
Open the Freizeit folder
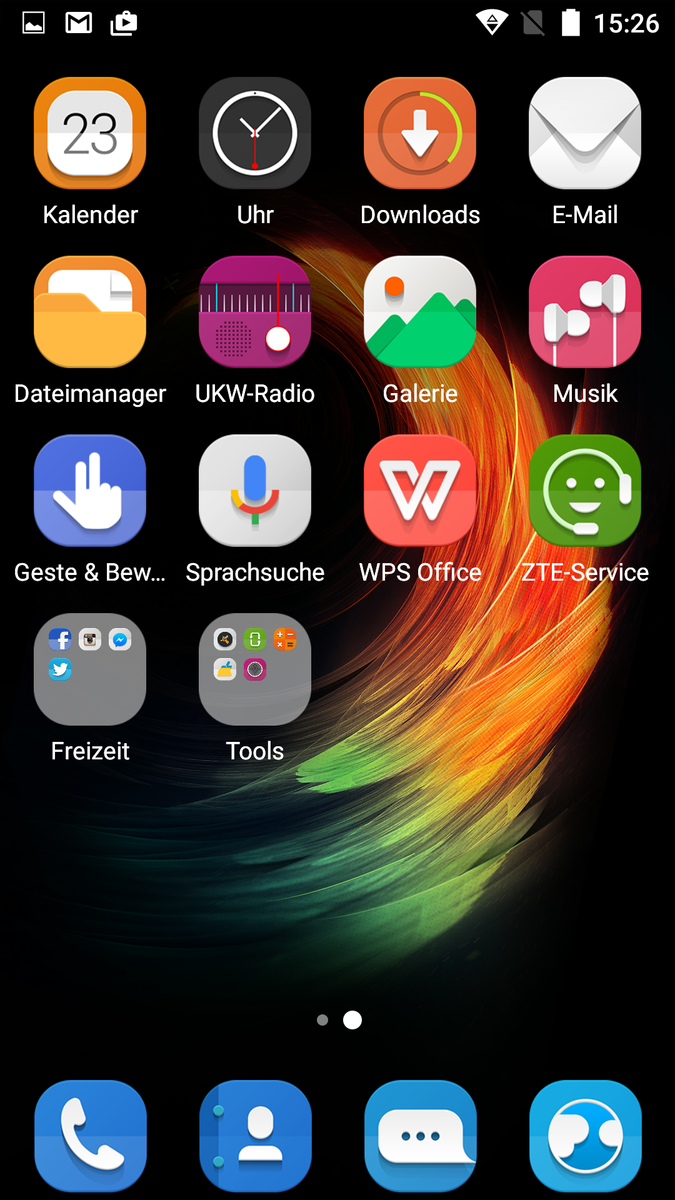[90, 669]
